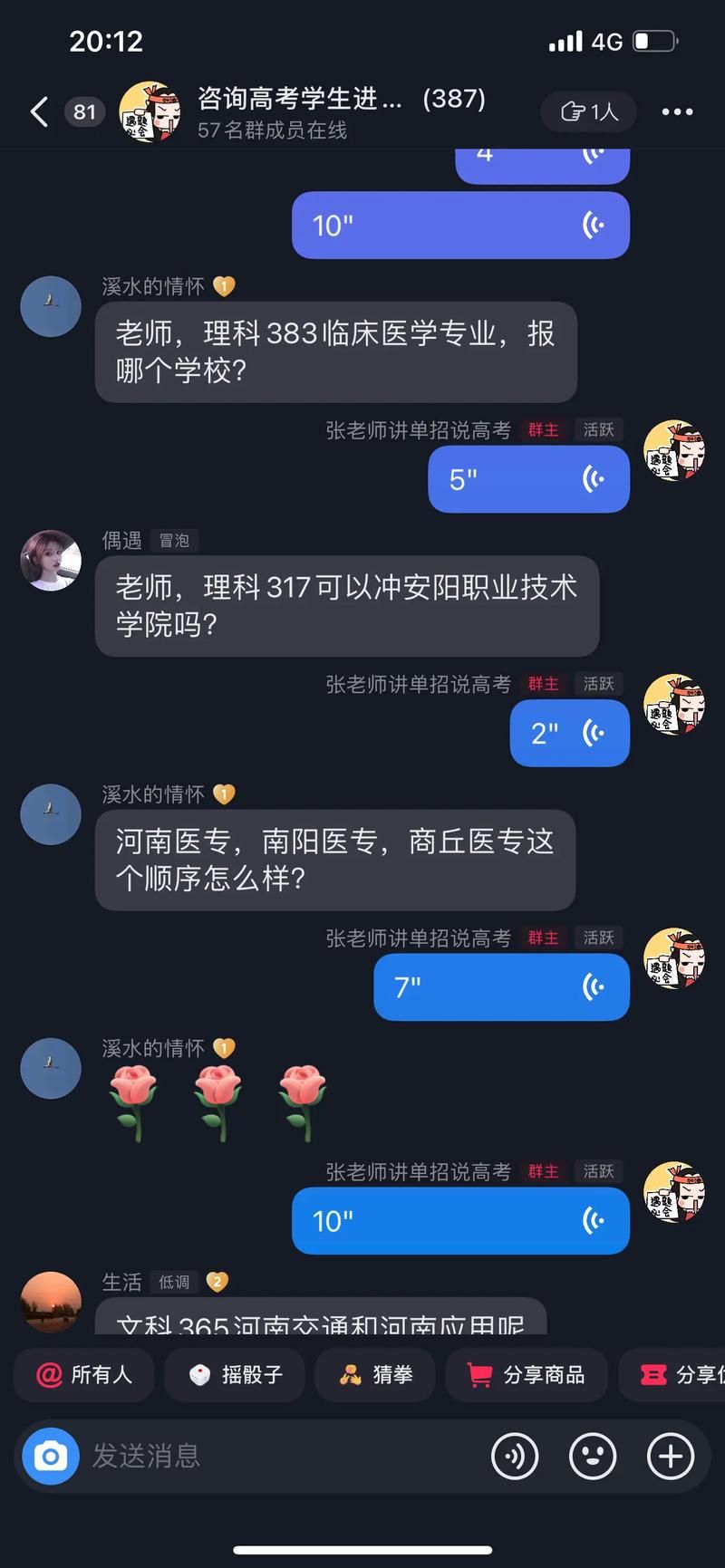This screenshot has height=1568, width=725.
Task: Tap the shopping cart icon on 分享商品
Action: click(x=478, y=1374)
